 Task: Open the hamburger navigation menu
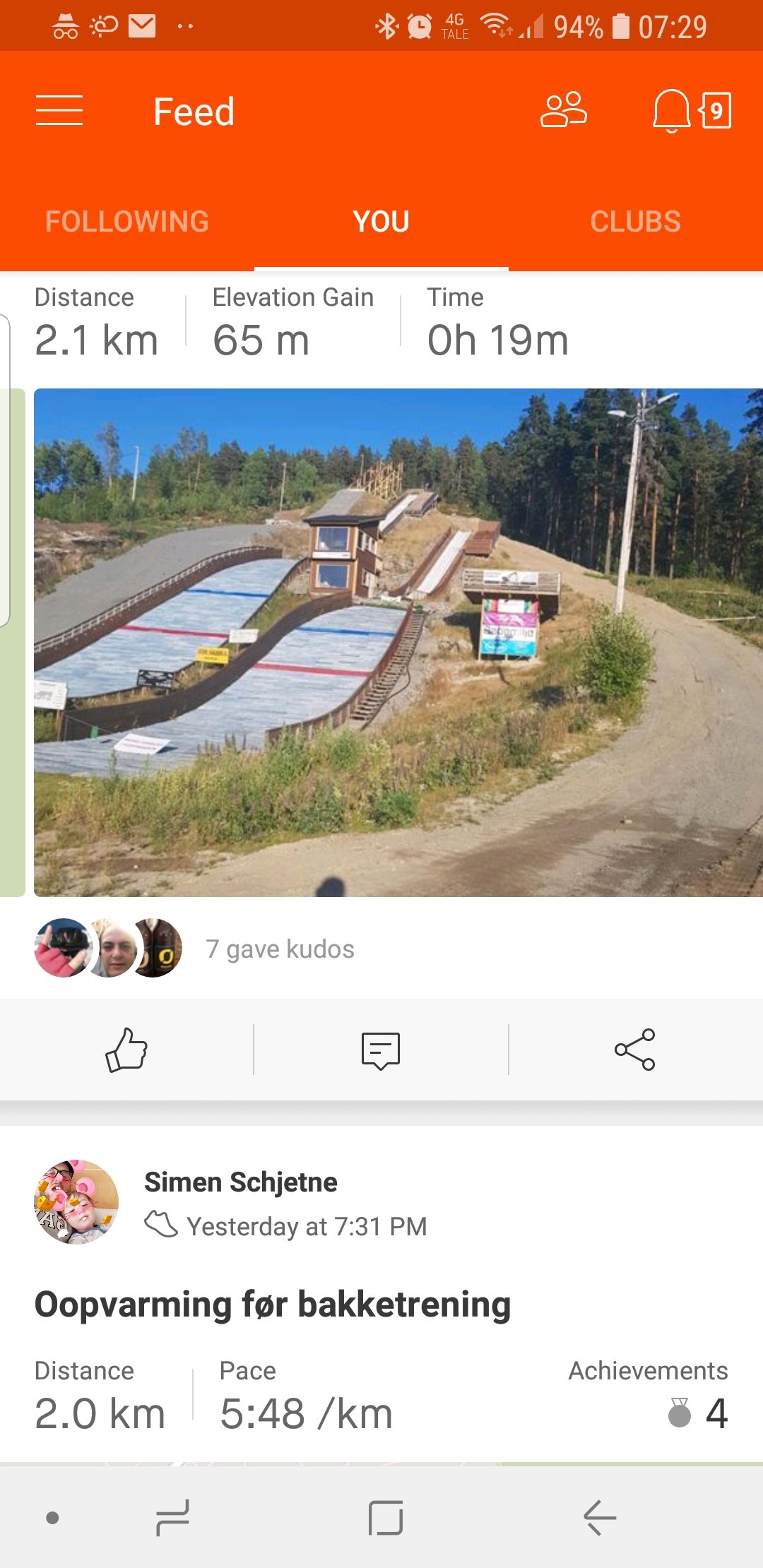pos(59,111)
